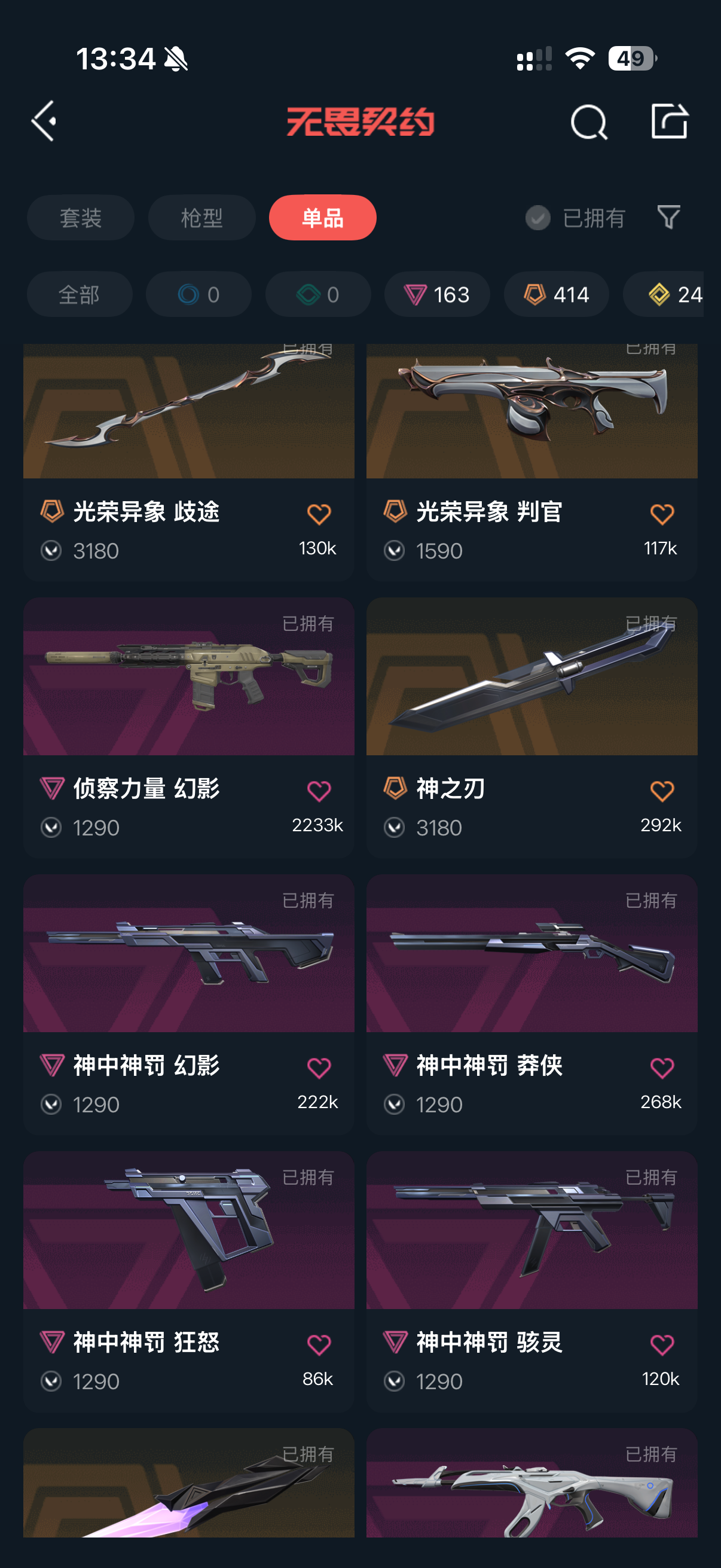The image size is (721, 1568).
Task: Tap the heart on 神中神罚 骇灵
Action: click(662, 1344)
